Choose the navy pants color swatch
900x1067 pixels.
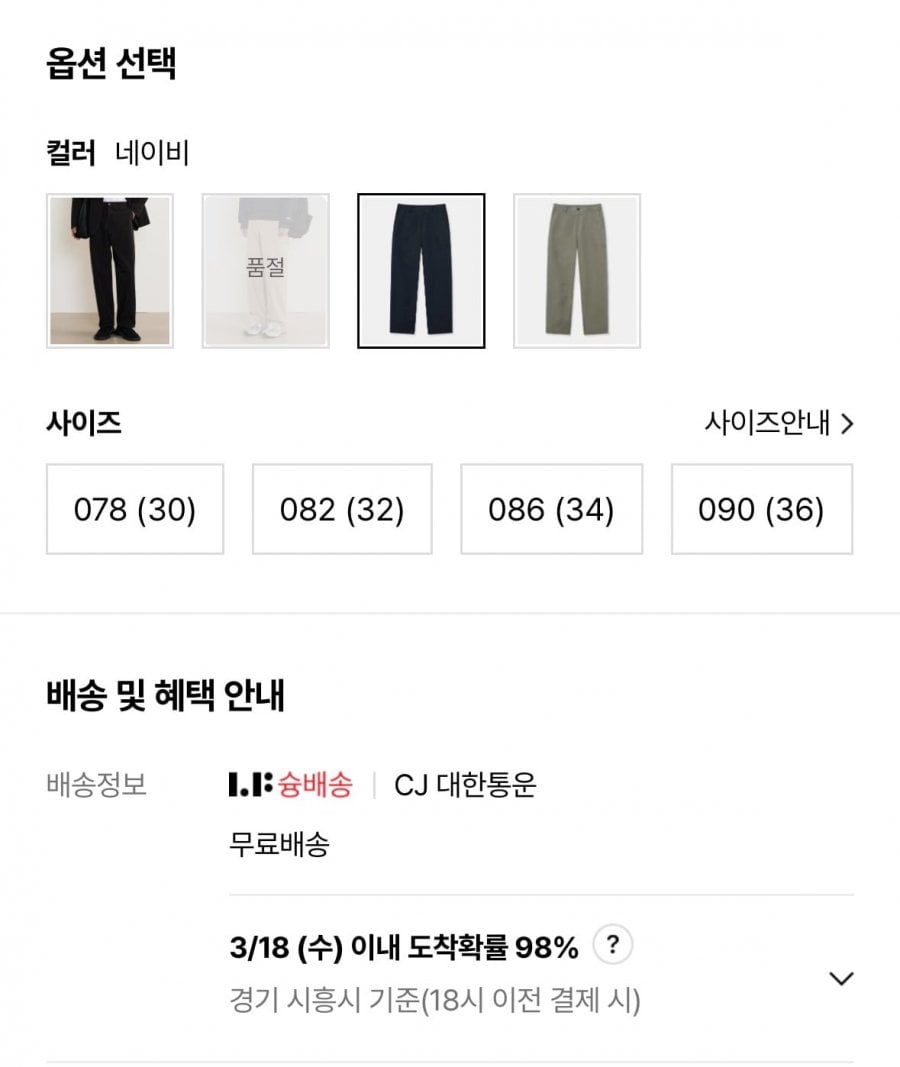pyautogui.click(x=421, y=271)
